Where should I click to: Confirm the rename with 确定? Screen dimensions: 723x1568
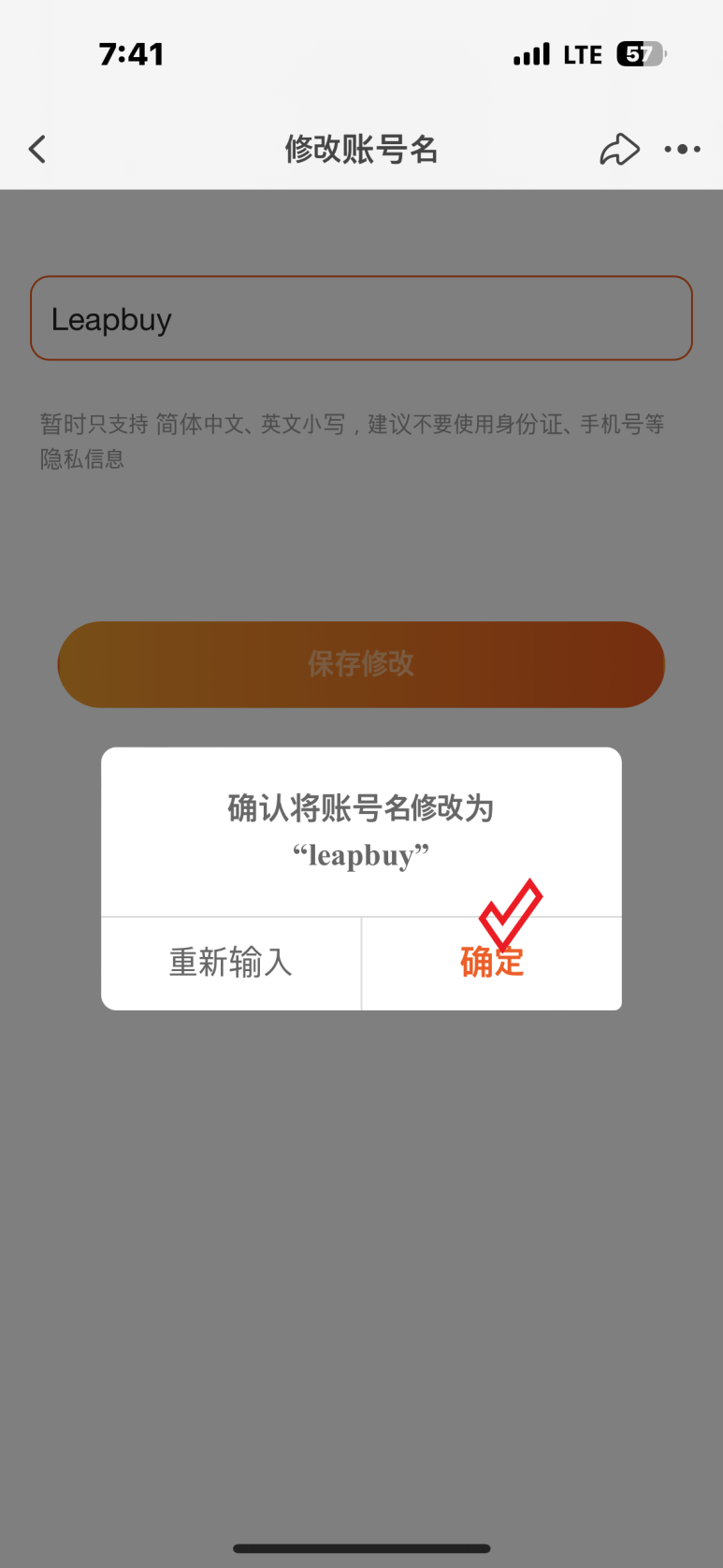[x=492, y=963]
